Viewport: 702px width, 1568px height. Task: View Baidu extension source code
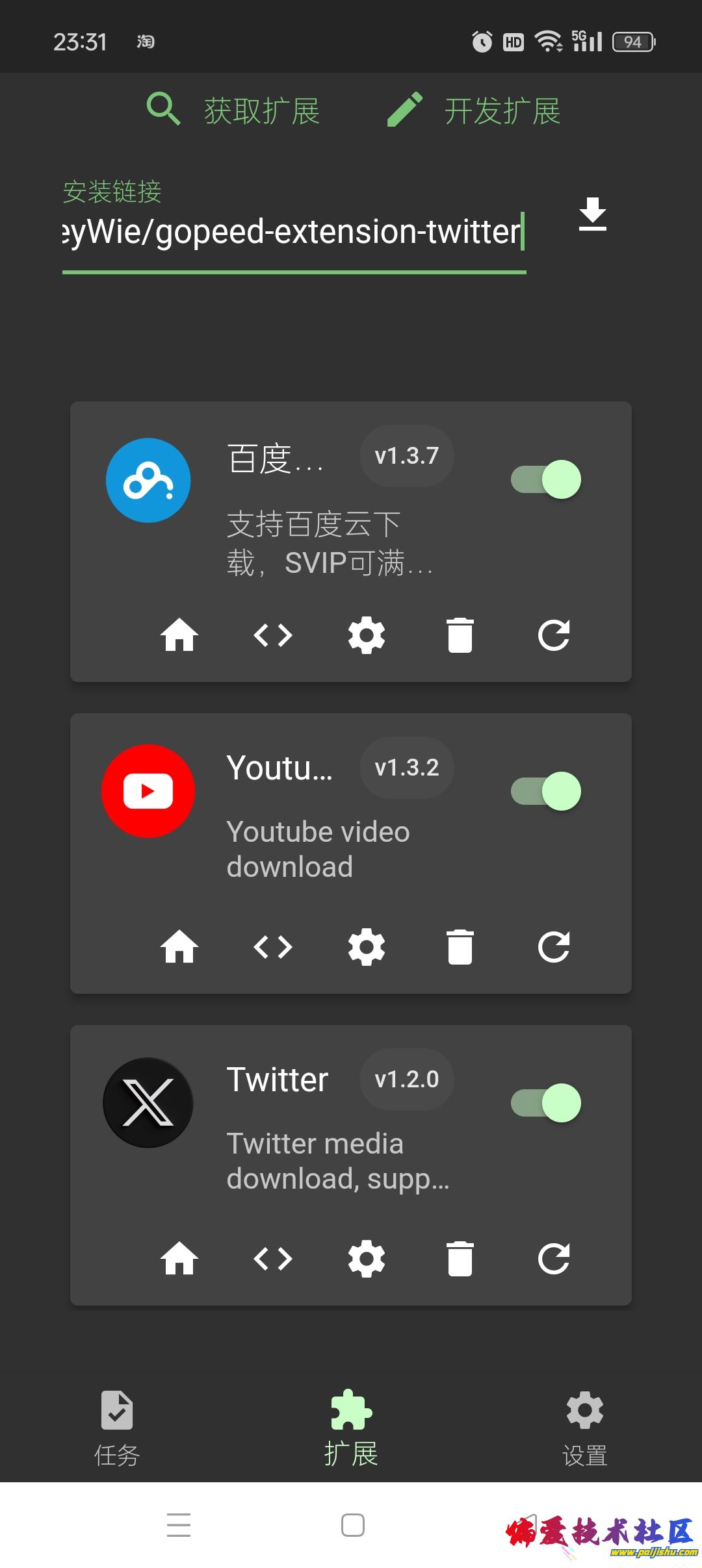pos(273,636)
